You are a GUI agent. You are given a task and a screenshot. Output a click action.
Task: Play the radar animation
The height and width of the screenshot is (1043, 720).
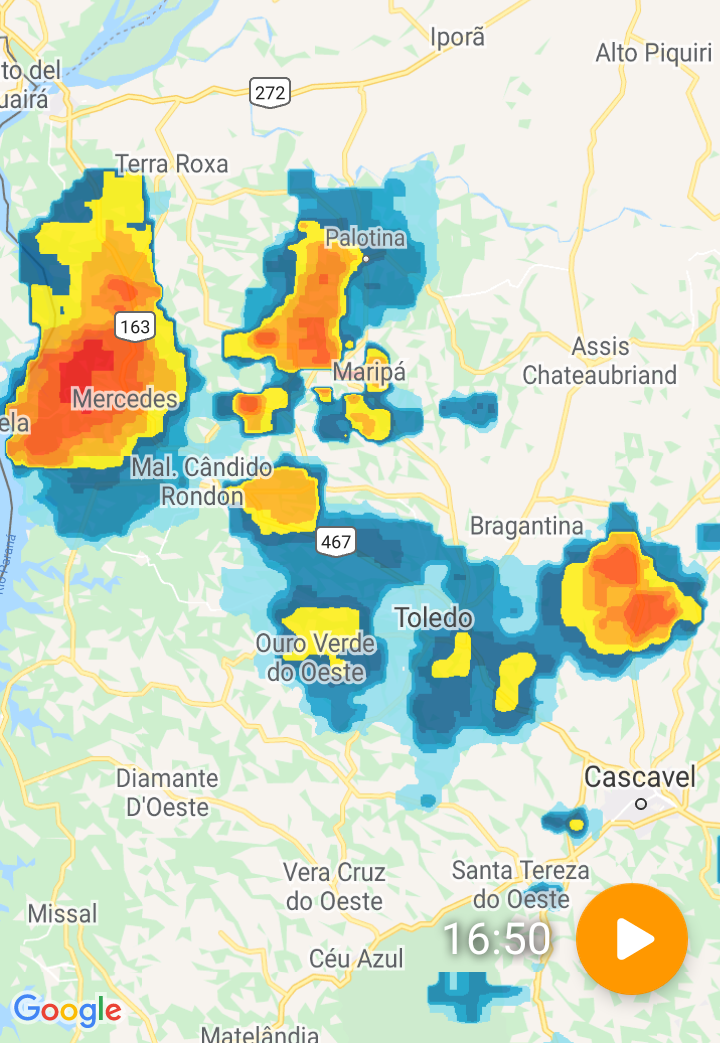[x=632, y=939]
